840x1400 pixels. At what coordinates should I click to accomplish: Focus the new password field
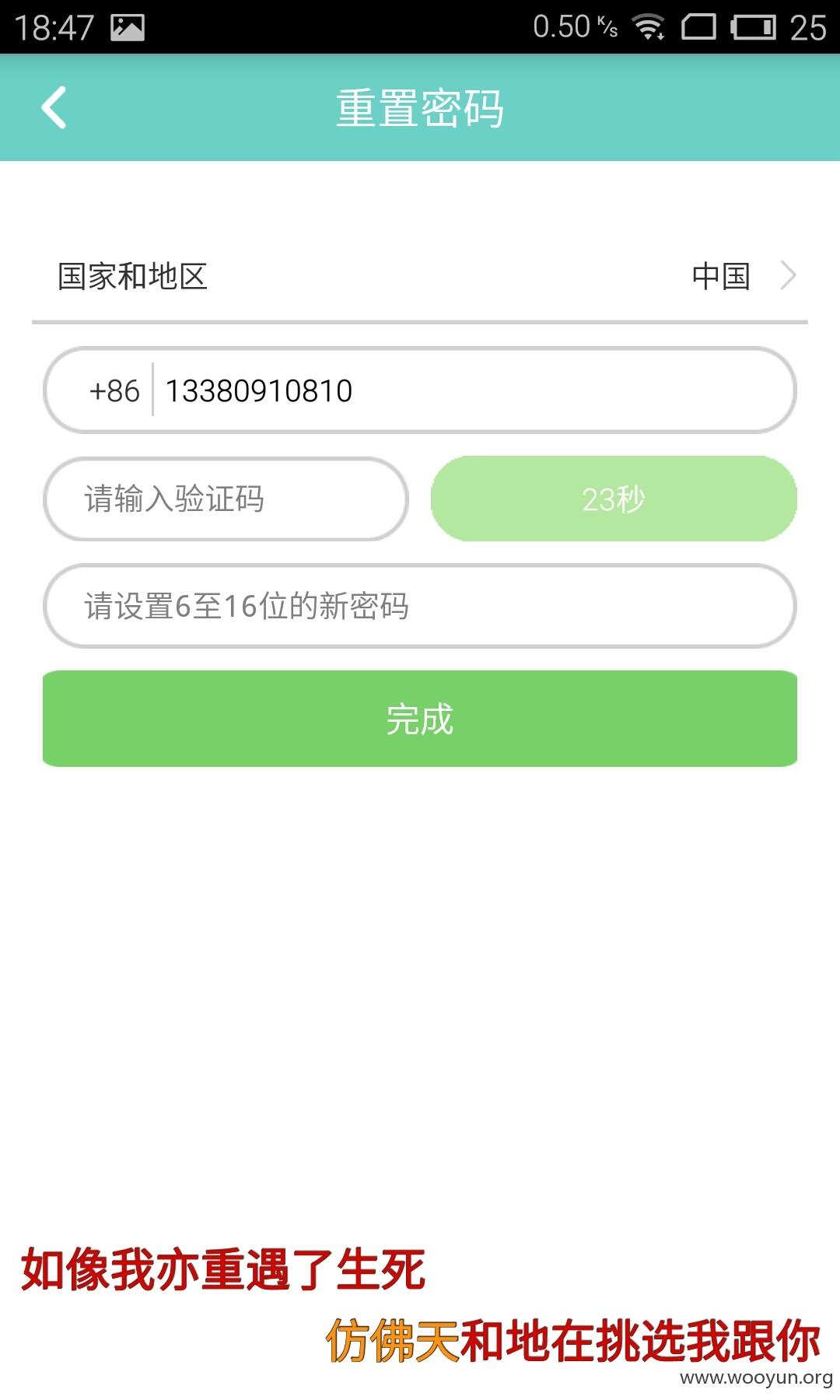coord(420,606)
